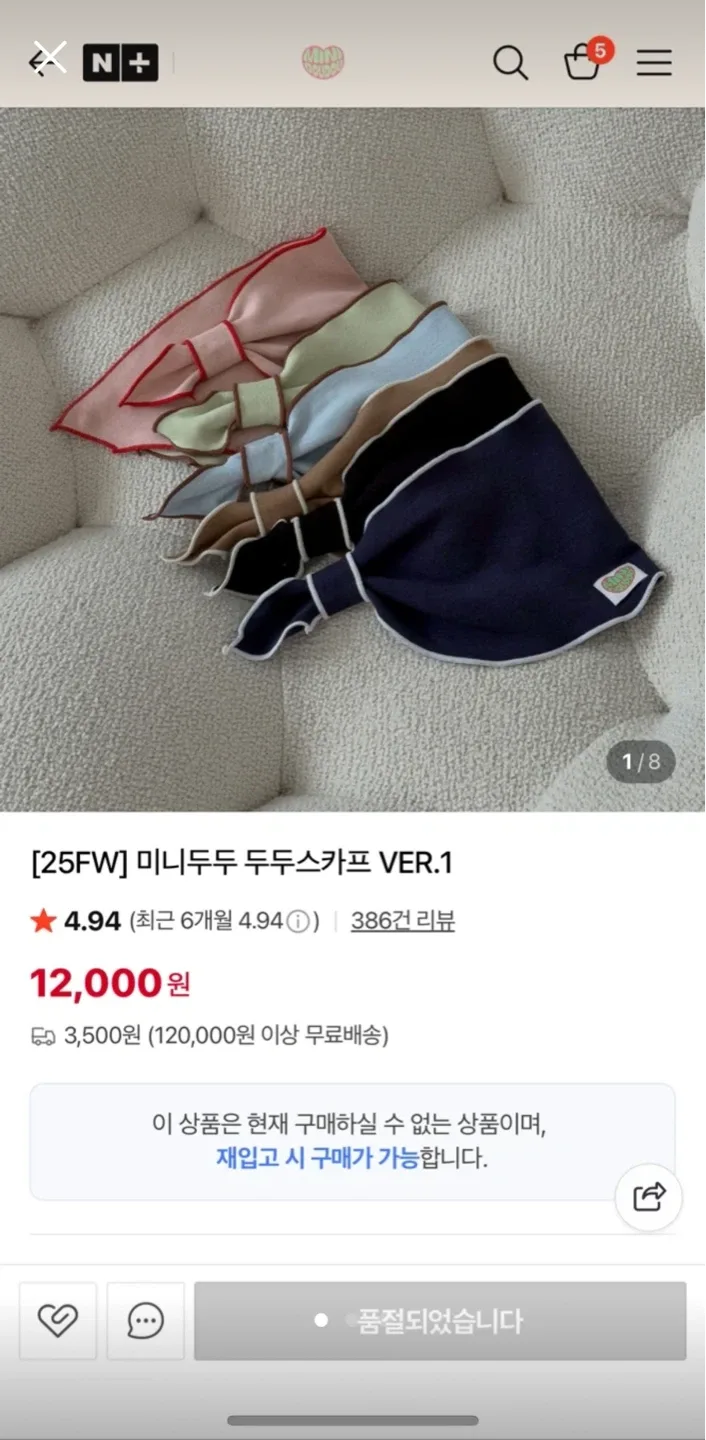
Task: Tap the 품절되었습니다 sold-out button
Action: click(440, 1321)
